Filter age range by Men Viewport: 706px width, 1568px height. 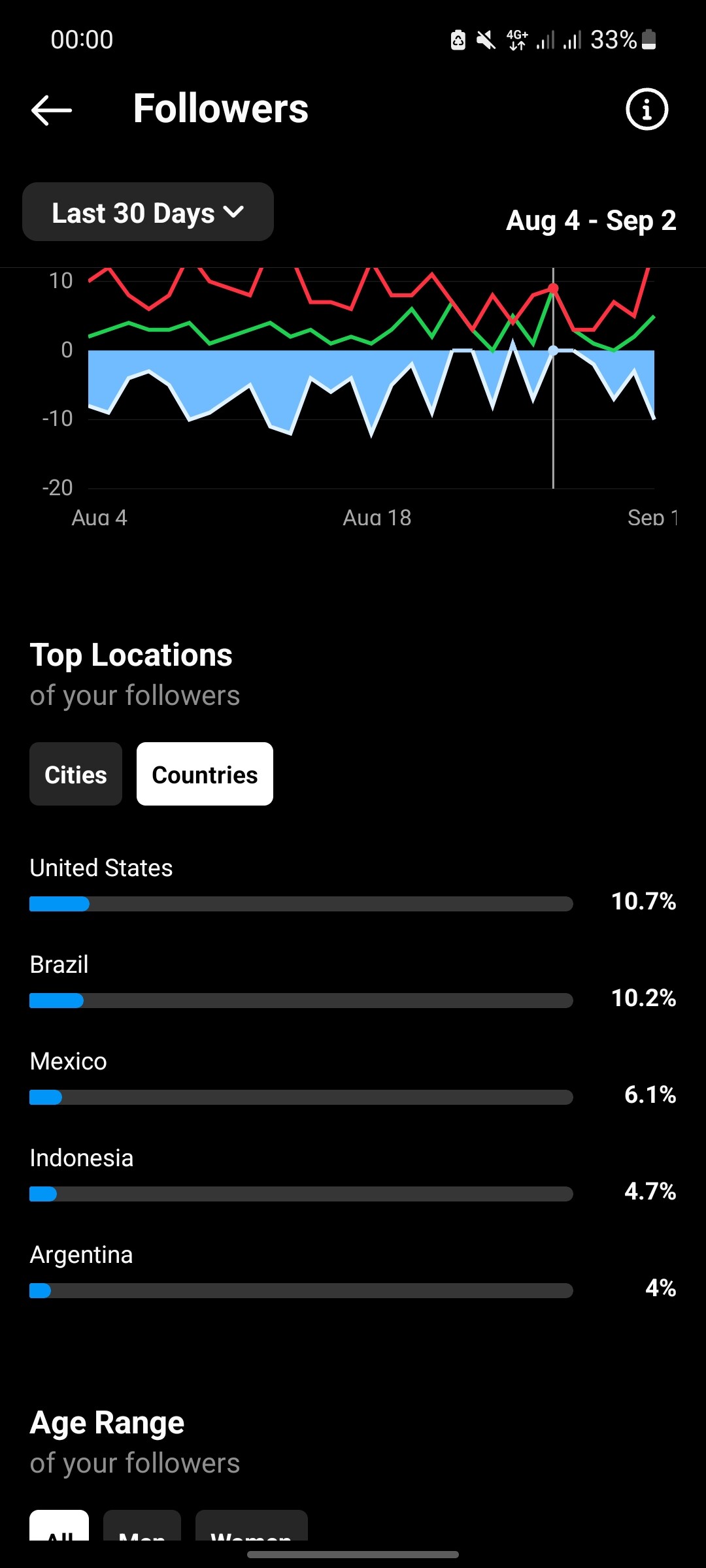coord(142,1526)
